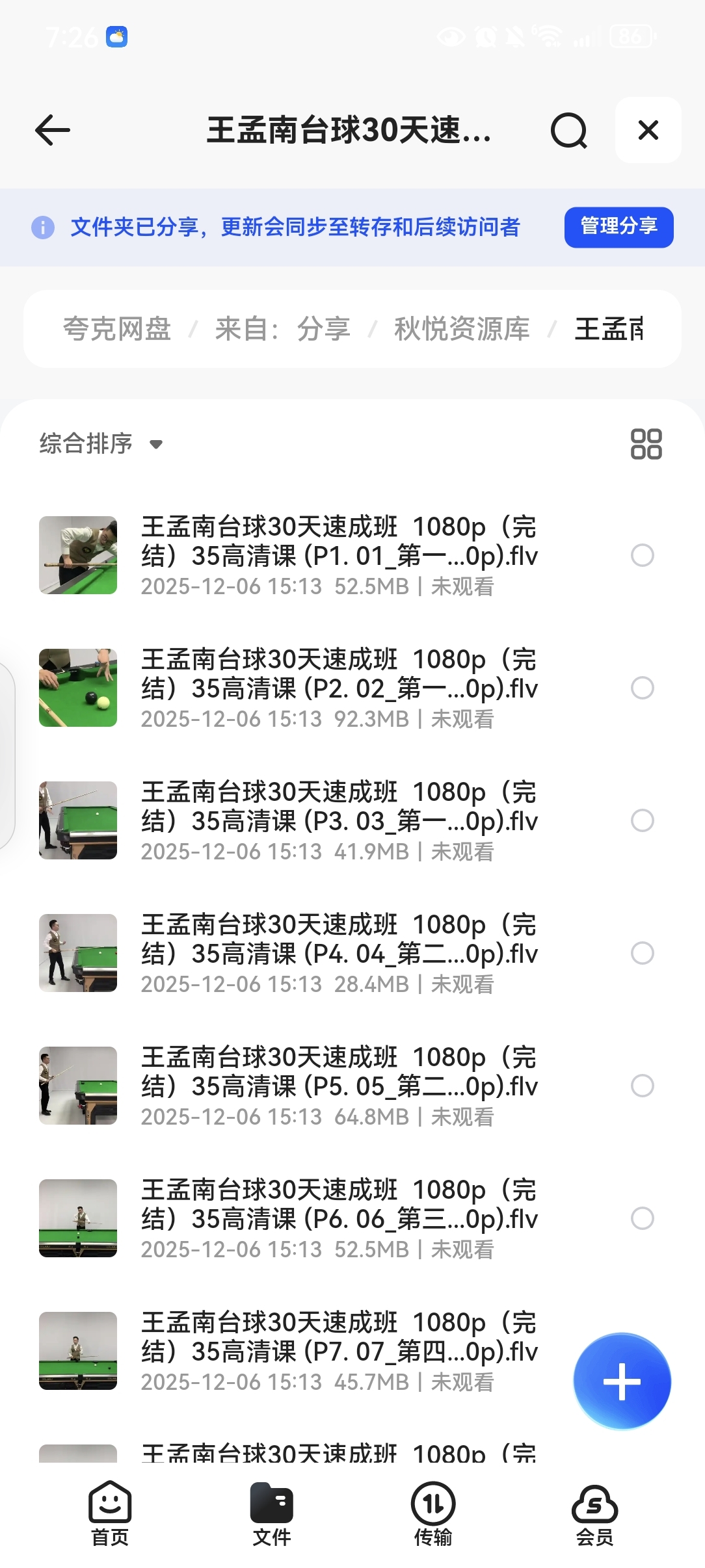The width and height of the screenshot is (705, 1568).
Task: Select the P6. 06 file checkbox
Action: point(642,1218)
